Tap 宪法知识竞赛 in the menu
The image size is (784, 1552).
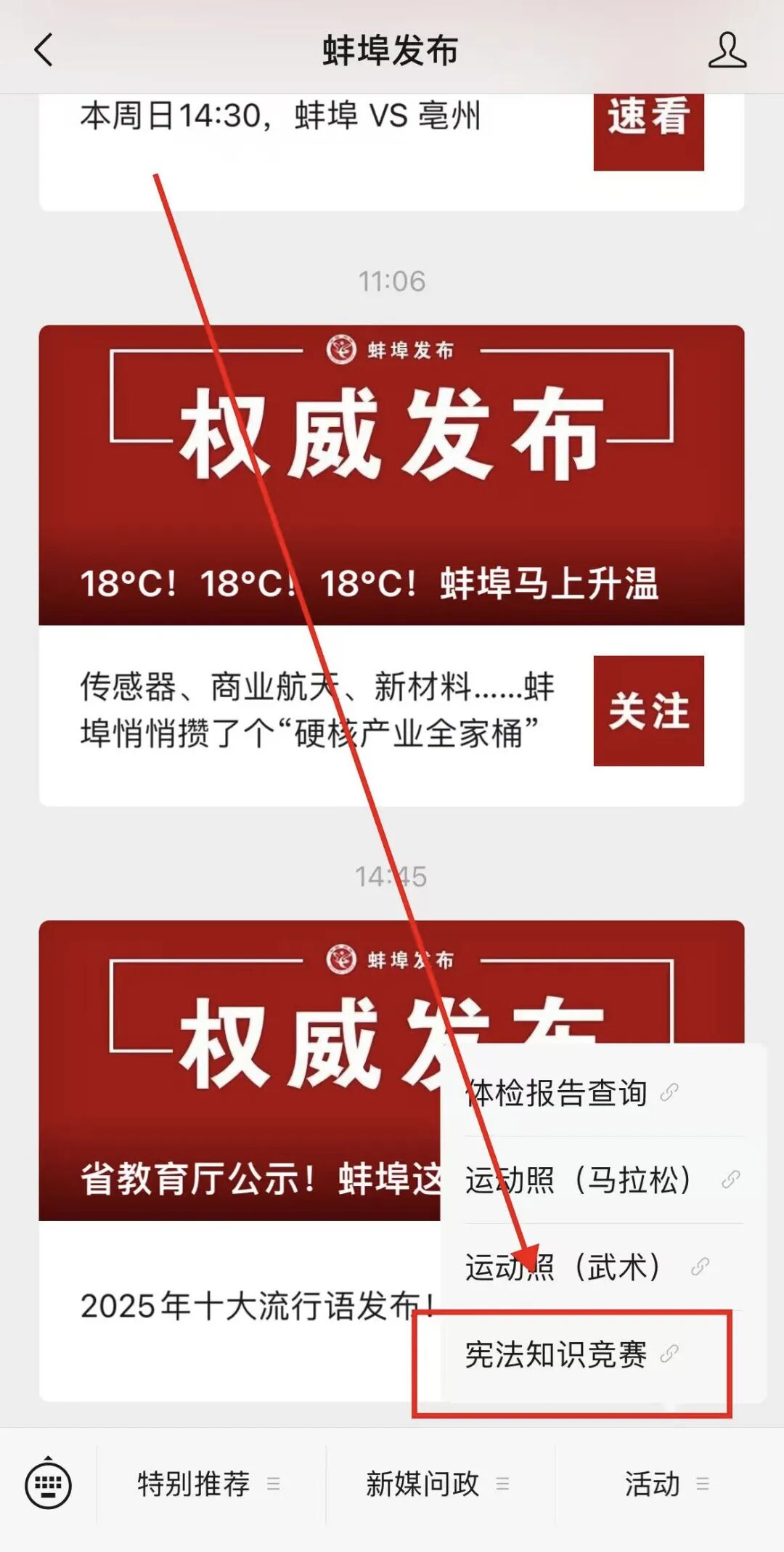557,1354
